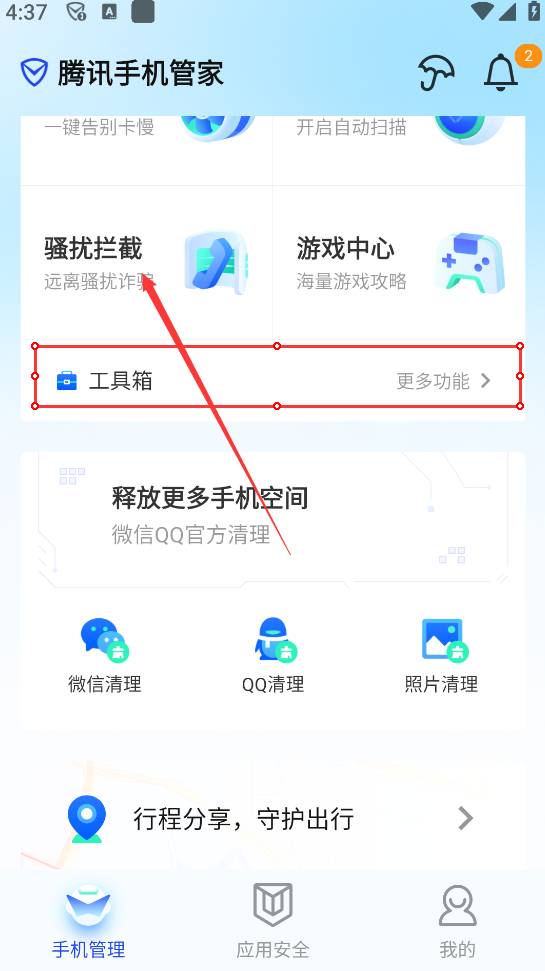The width and height of the screenshot is (545, 971).
Task: Open 骚扰拦截 harassment blocking card
Action: (x=147, y=263)
